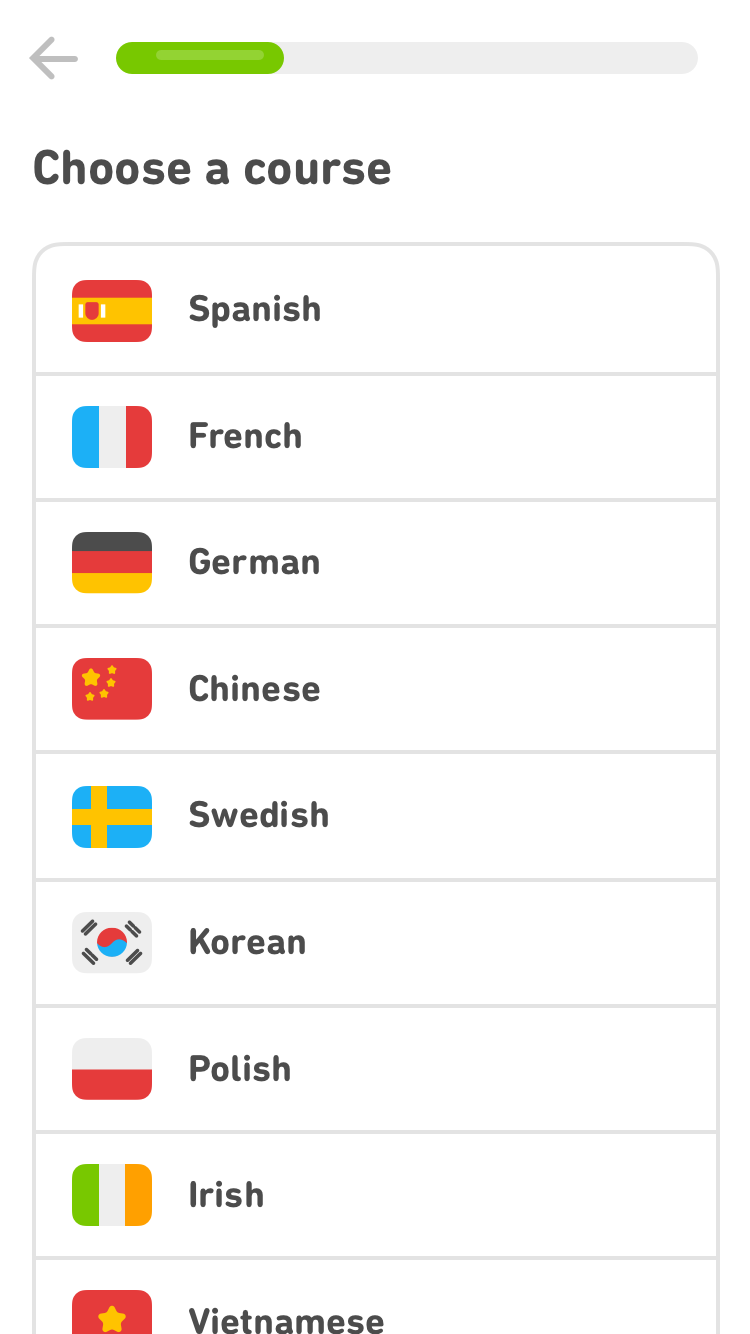Go back using the arrow icon
Screen dimensions: 750x1334
tap(53, 58)
